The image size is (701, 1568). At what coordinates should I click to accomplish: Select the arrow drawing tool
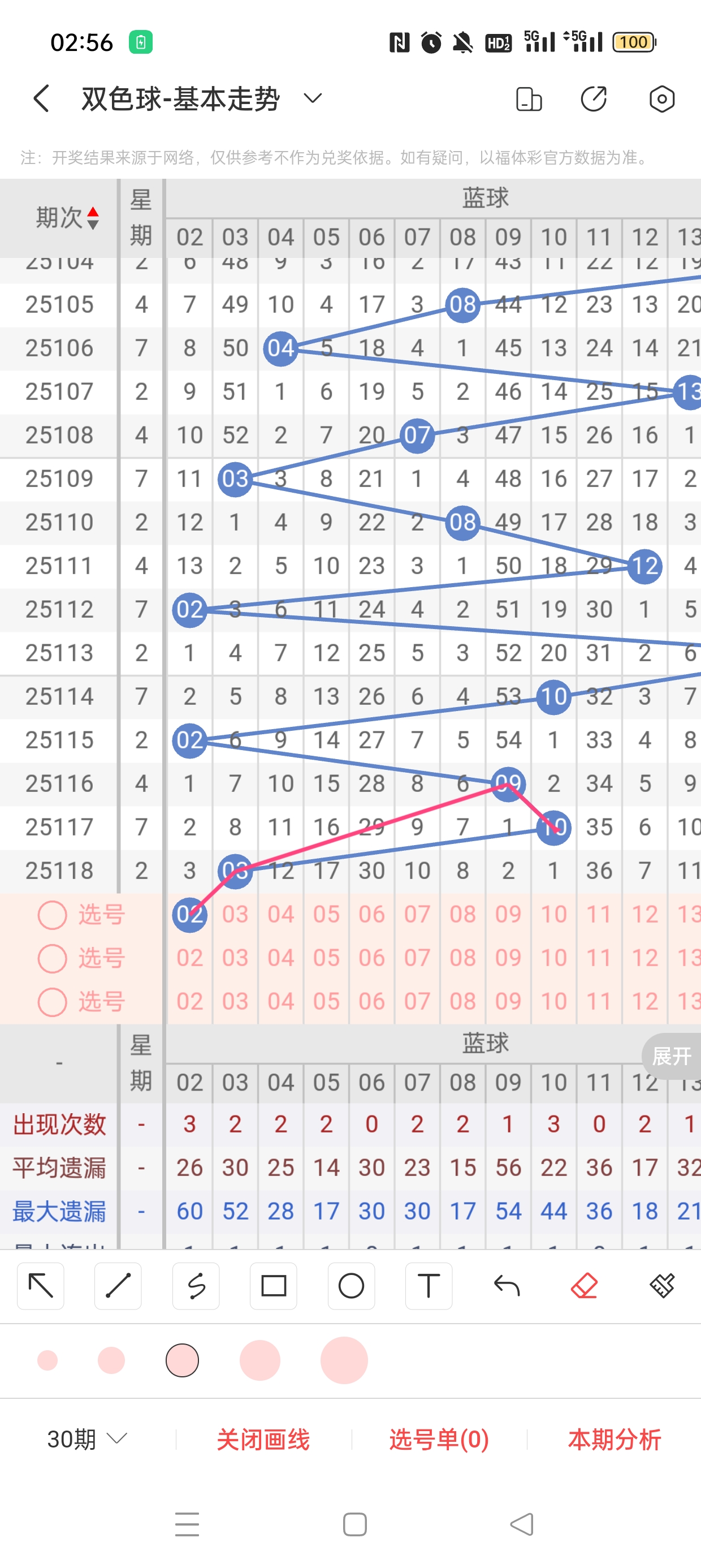pyautogui.click(x=41, y=1286)
